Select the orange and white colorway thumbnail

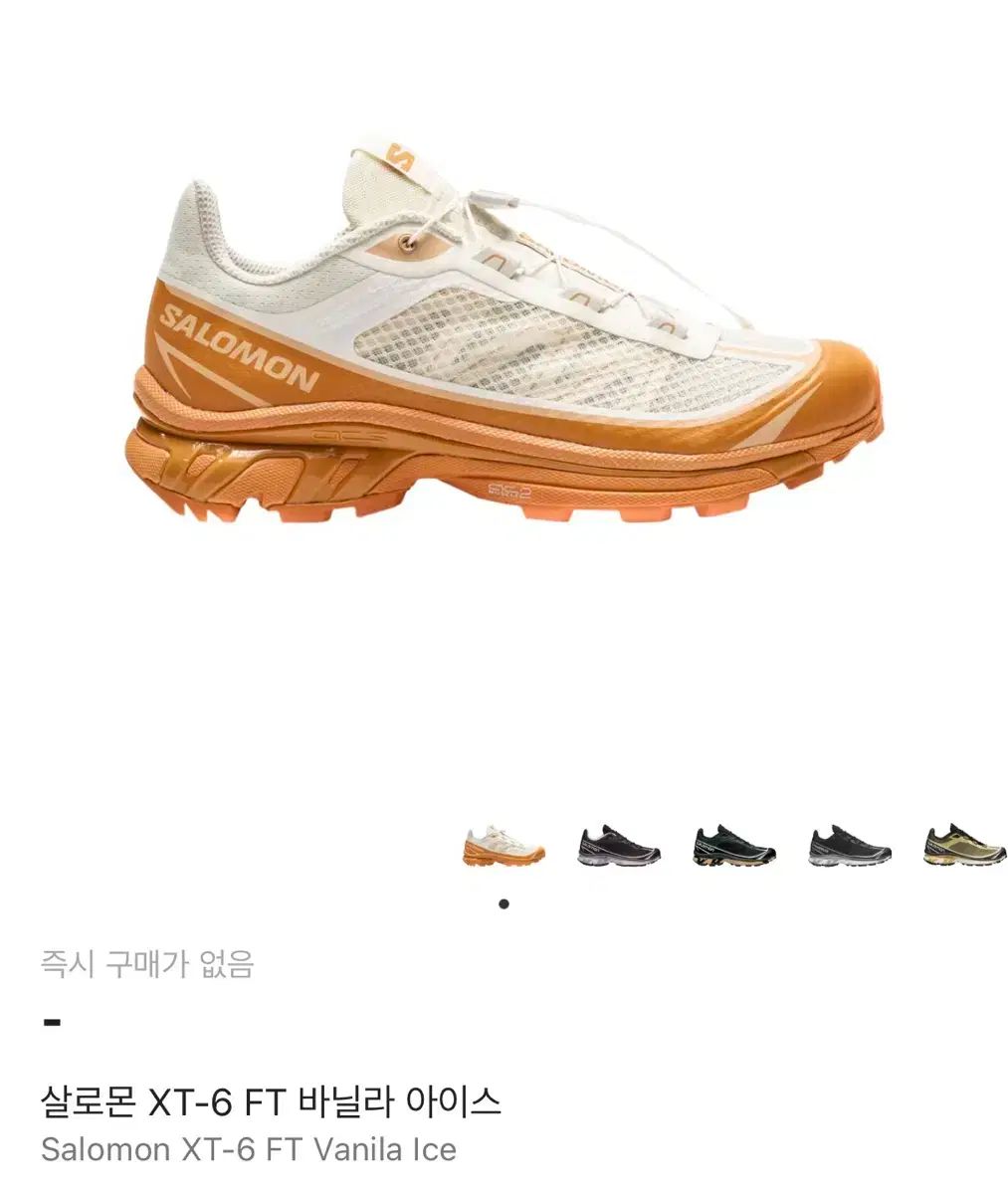[504, 845]
